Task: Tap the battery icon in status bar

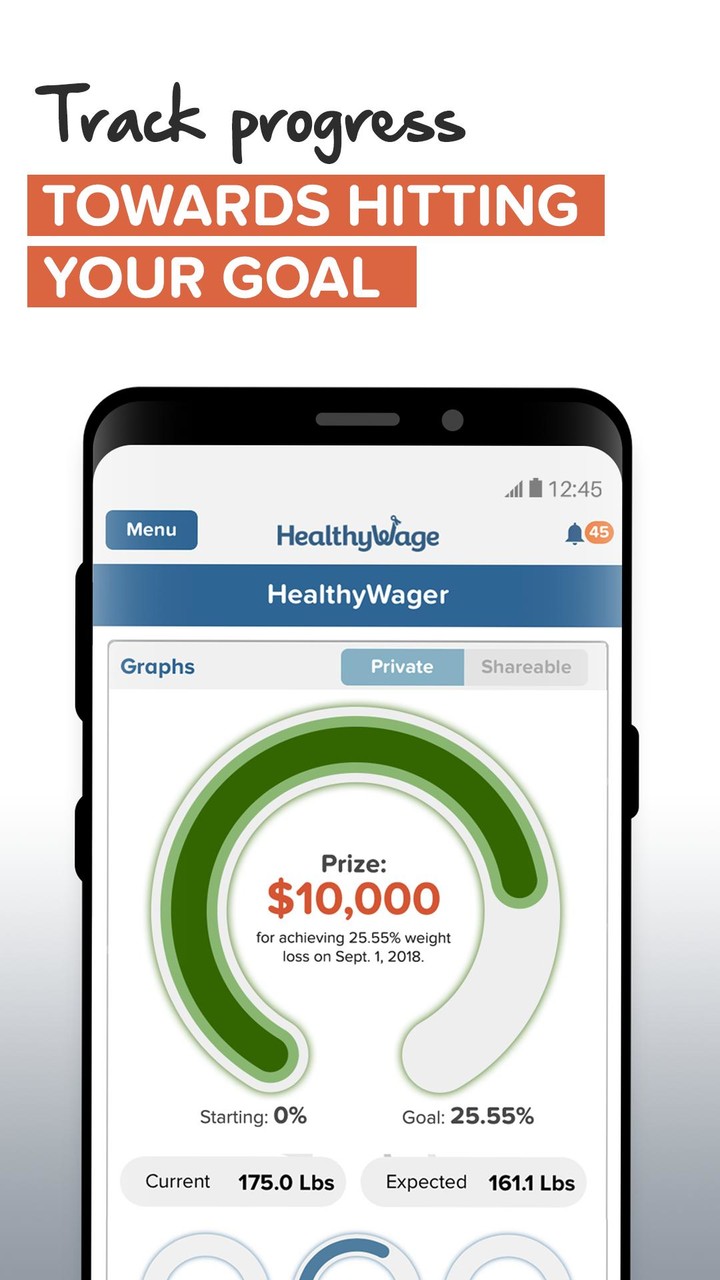Action: click(537, 487)
